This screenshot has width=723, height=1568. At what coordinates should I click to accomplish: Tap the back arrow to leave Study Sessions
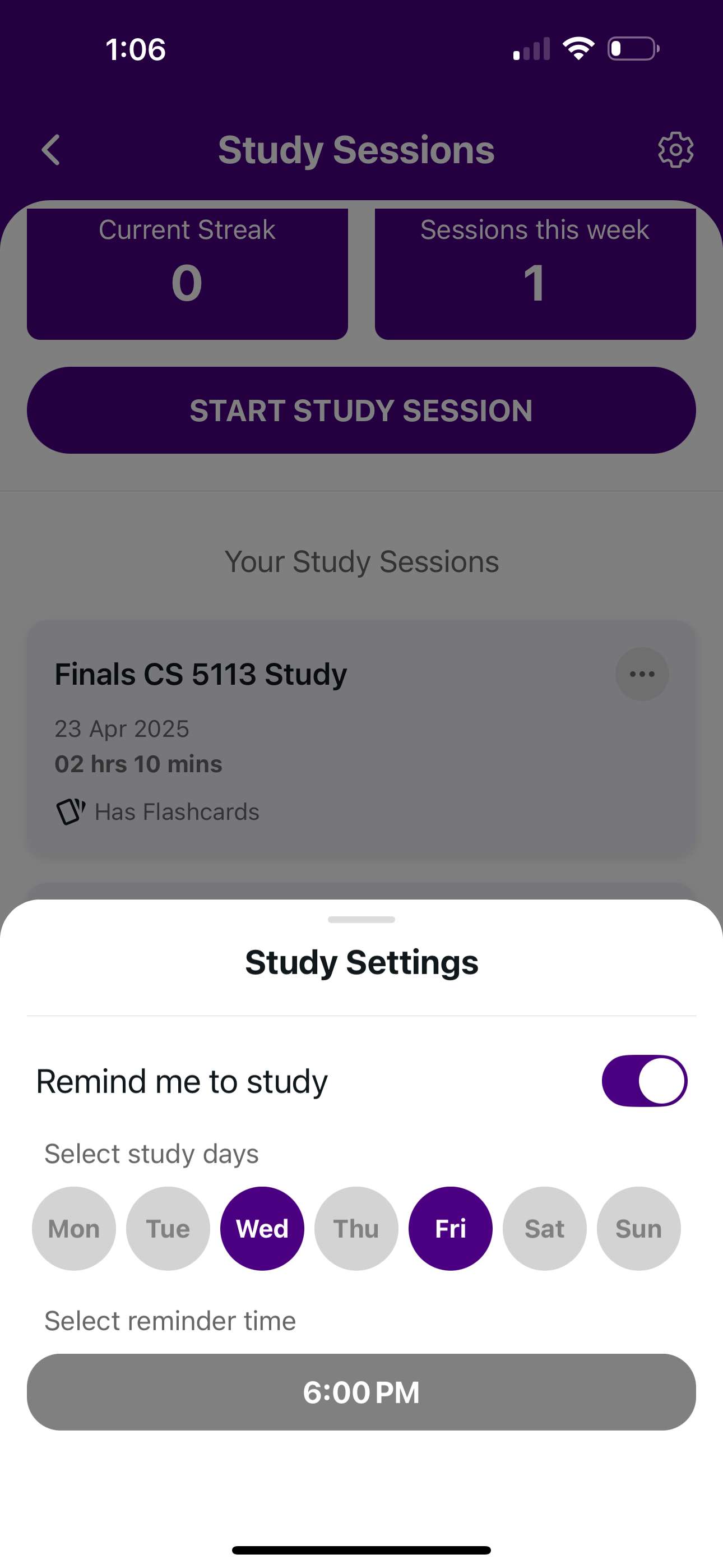[51, 150]
